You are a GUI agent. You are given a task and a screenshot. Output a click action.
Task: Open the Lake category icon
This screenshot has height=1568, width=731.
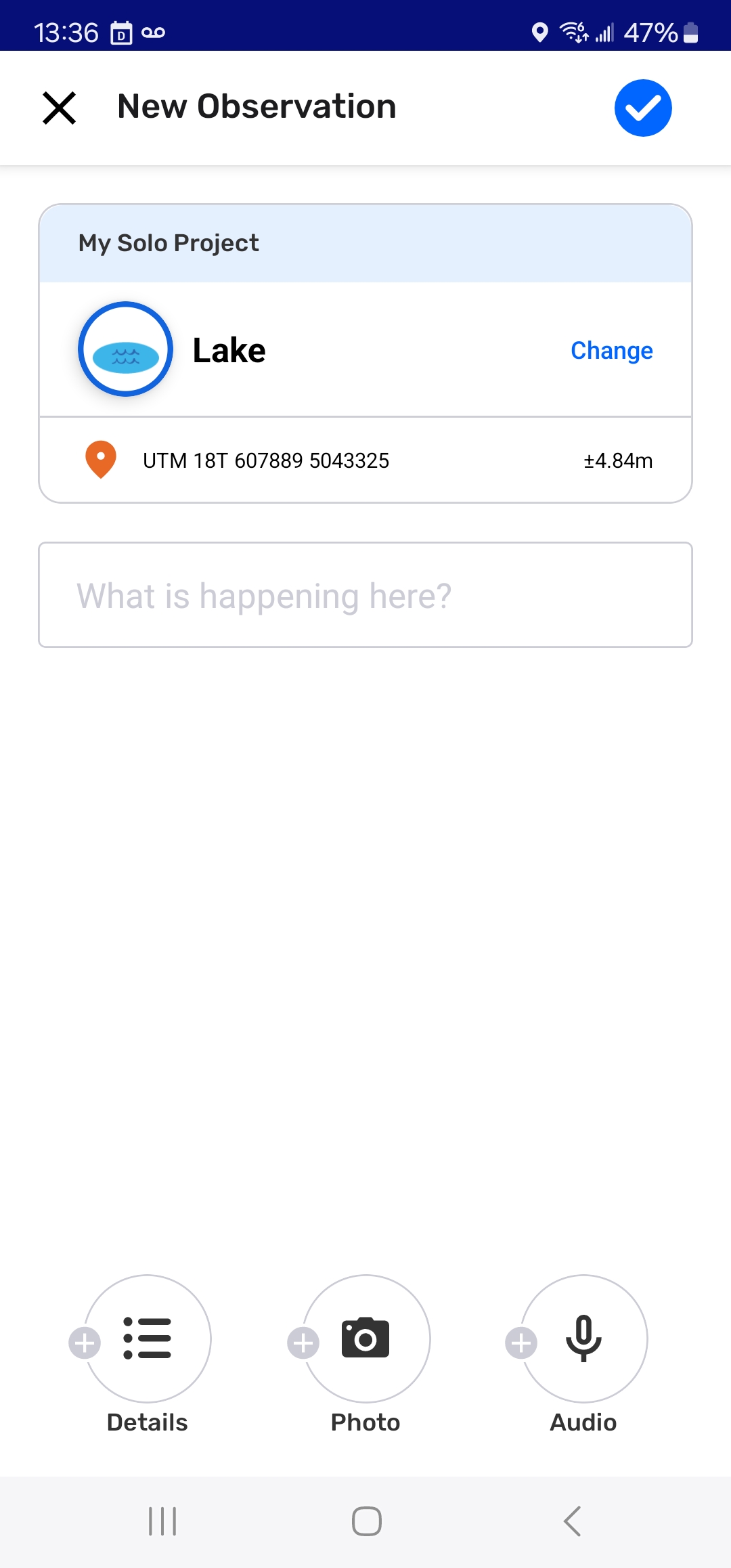click(125, 350)
